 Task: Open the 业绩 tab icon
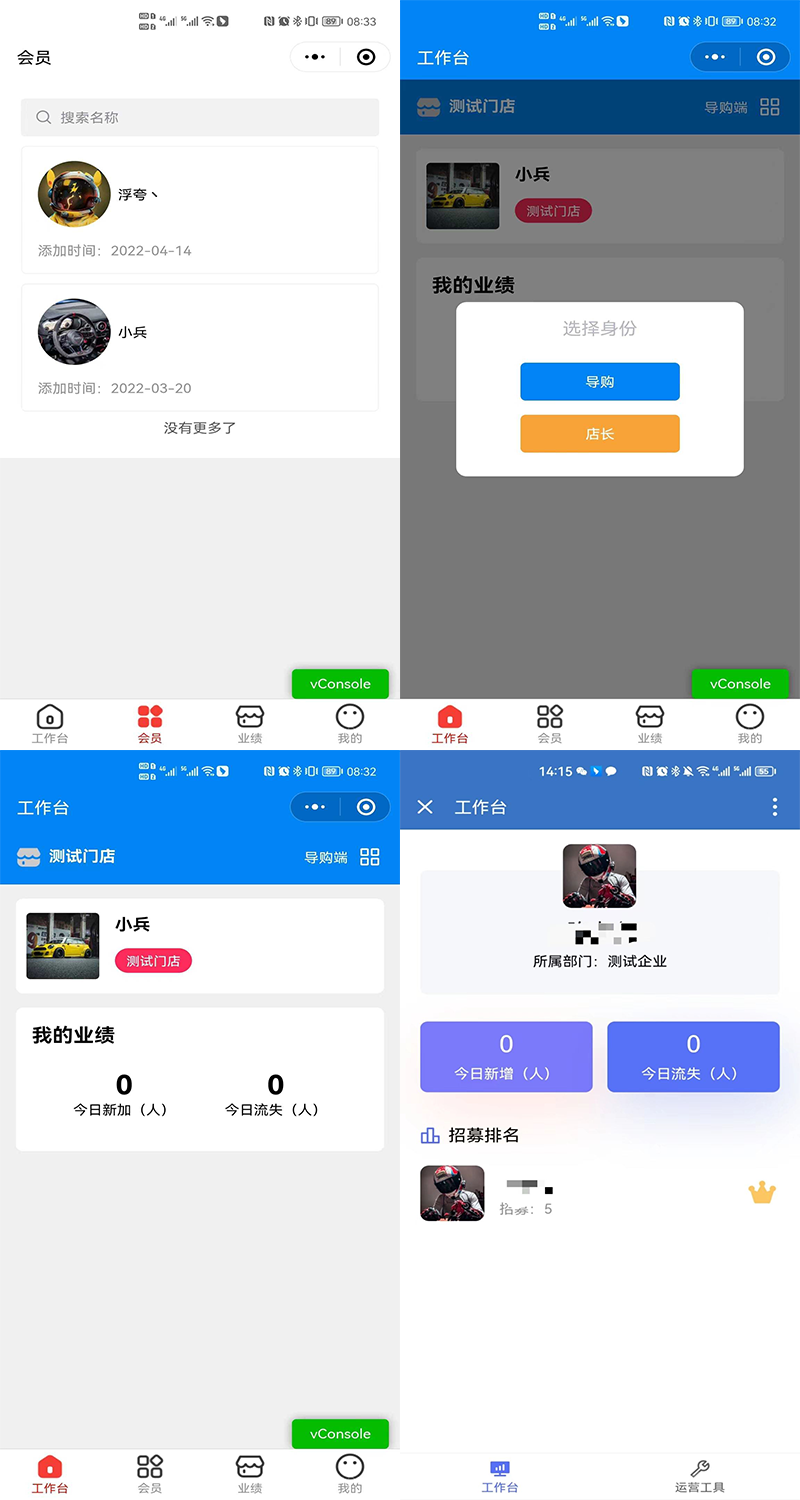pos(249,716)
